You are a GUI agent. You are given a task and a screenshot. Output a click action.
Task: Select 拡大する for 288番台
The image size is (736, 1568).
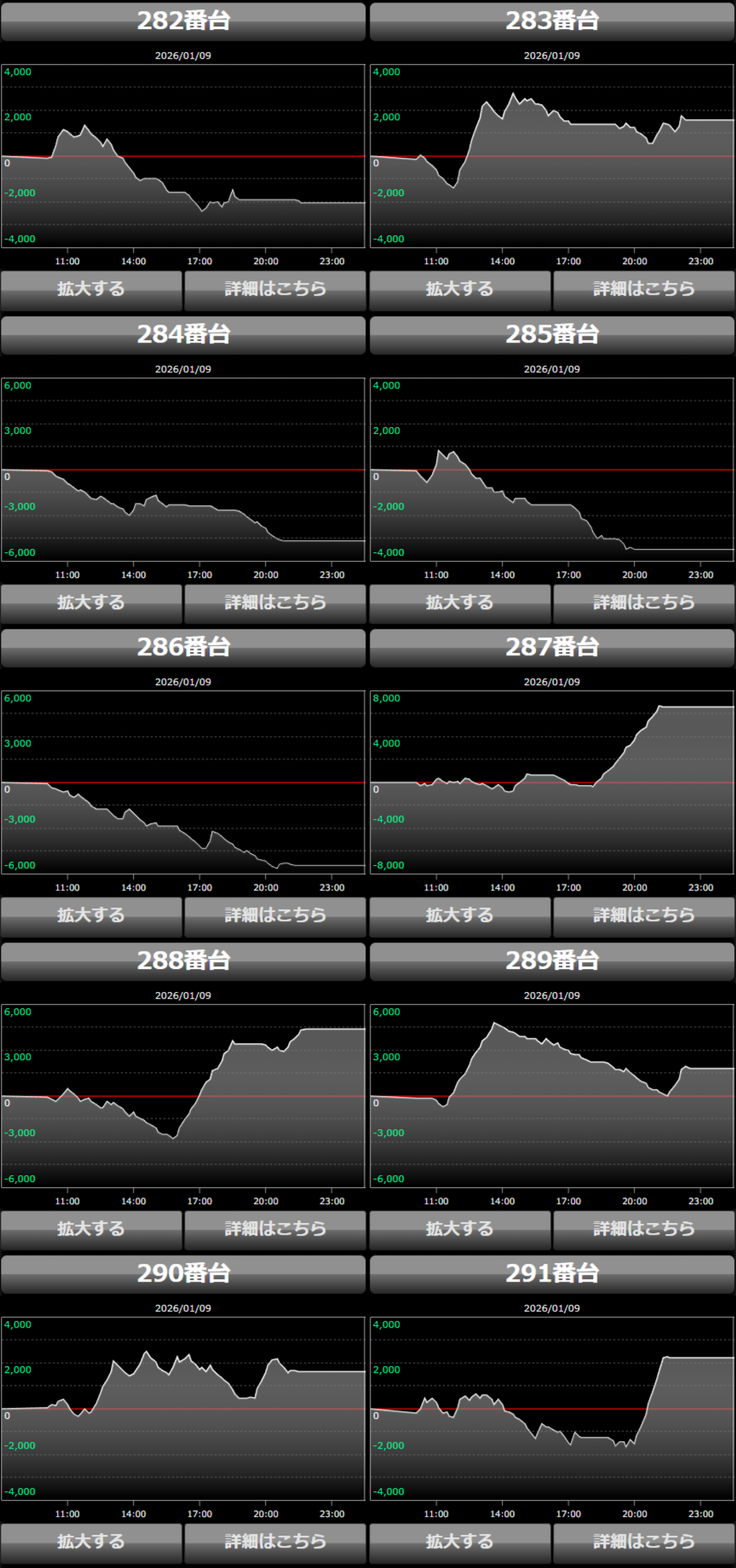pyautogui.click(x=91, y=1230)
